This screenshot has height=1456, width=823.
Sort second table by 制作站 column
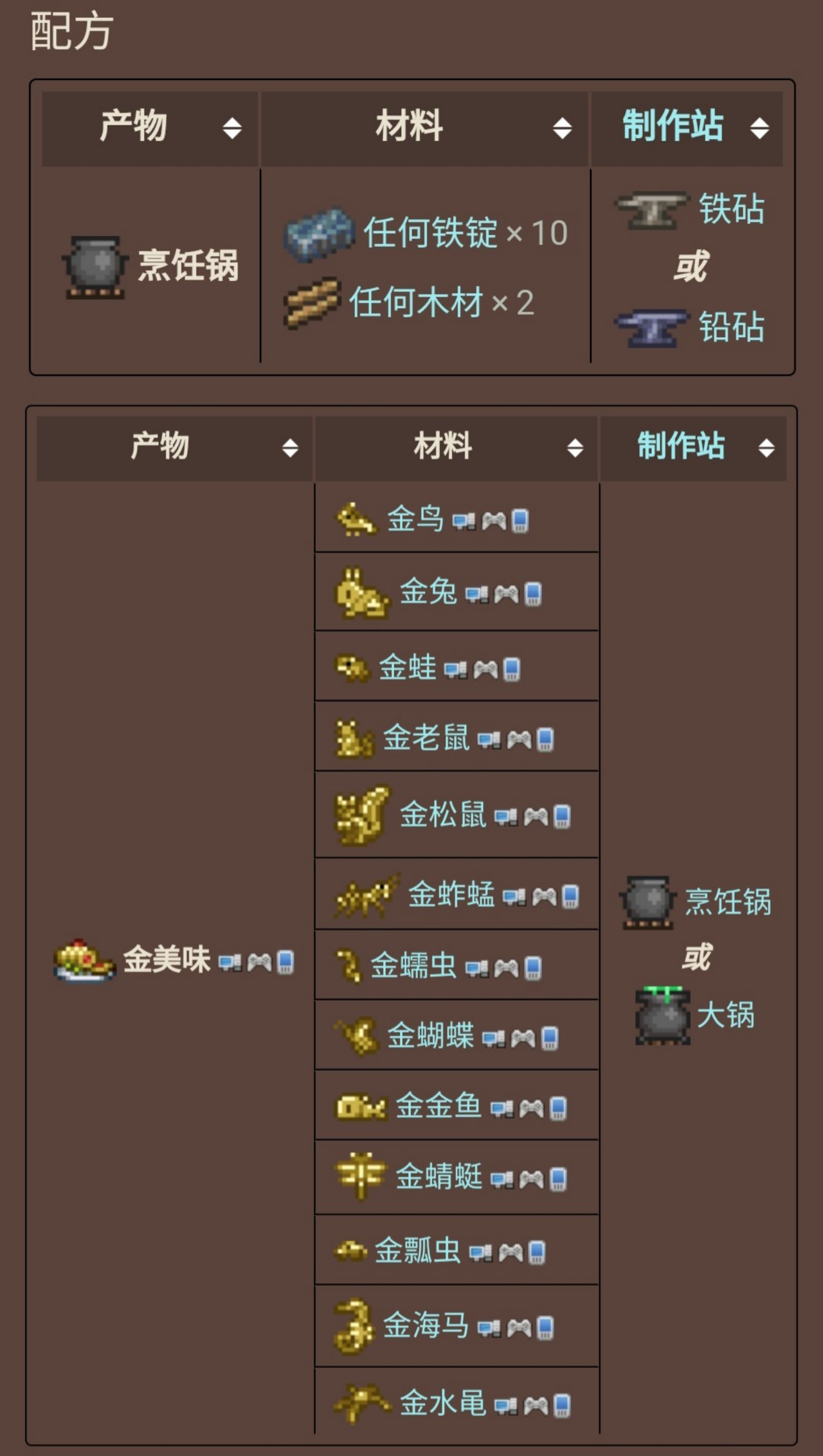pyautogui.click(x=766, y=448)
